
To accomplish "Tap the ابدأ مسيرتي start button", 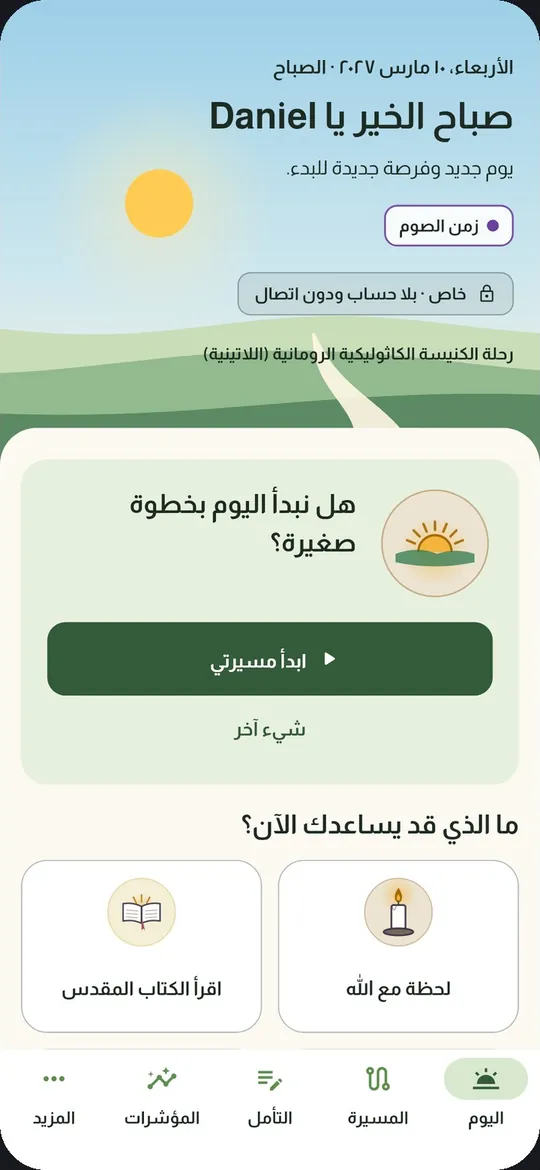I will [269, 659].
